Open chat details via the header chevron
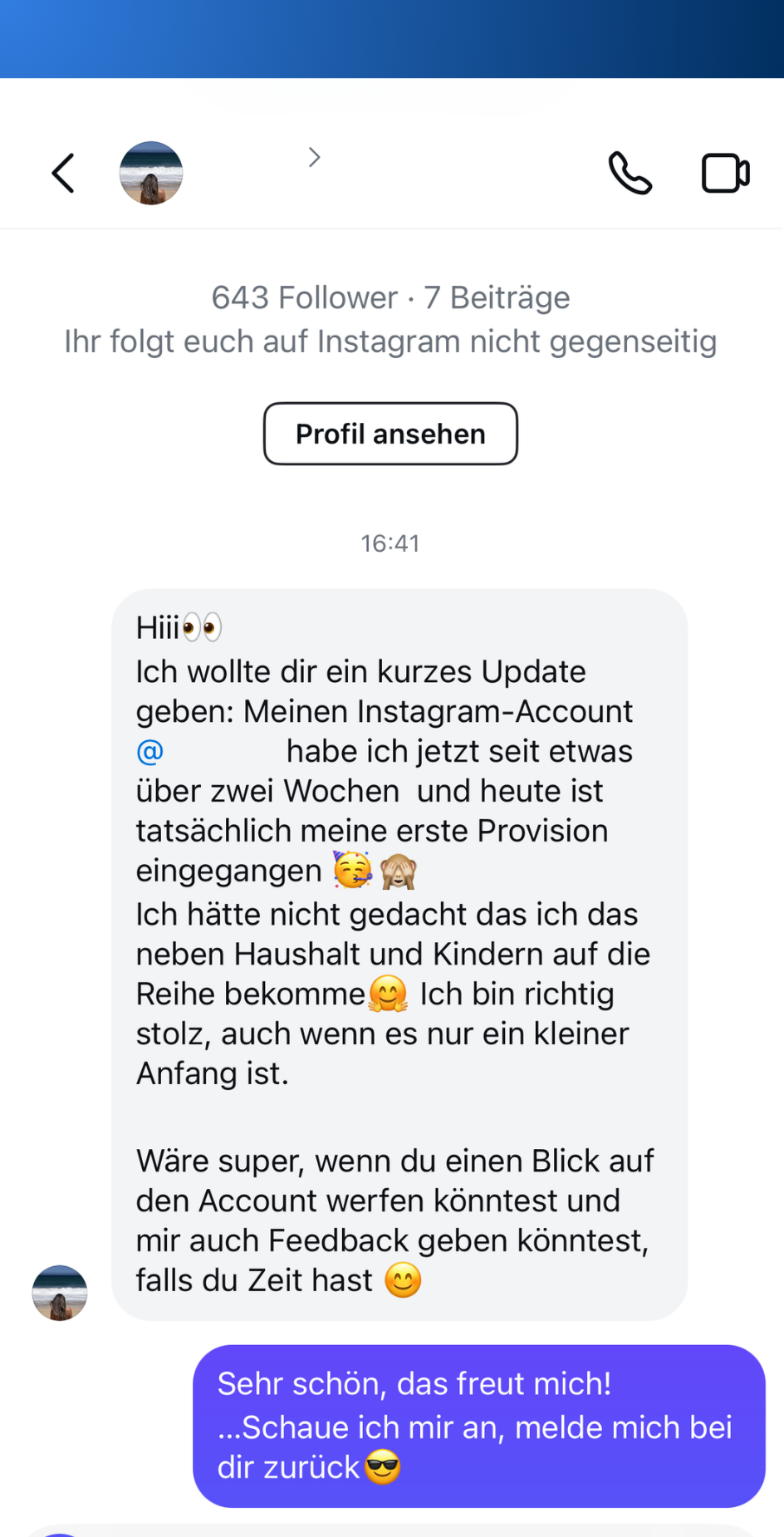The height and width of the screenshot is (1537, 784). [314, 157]
